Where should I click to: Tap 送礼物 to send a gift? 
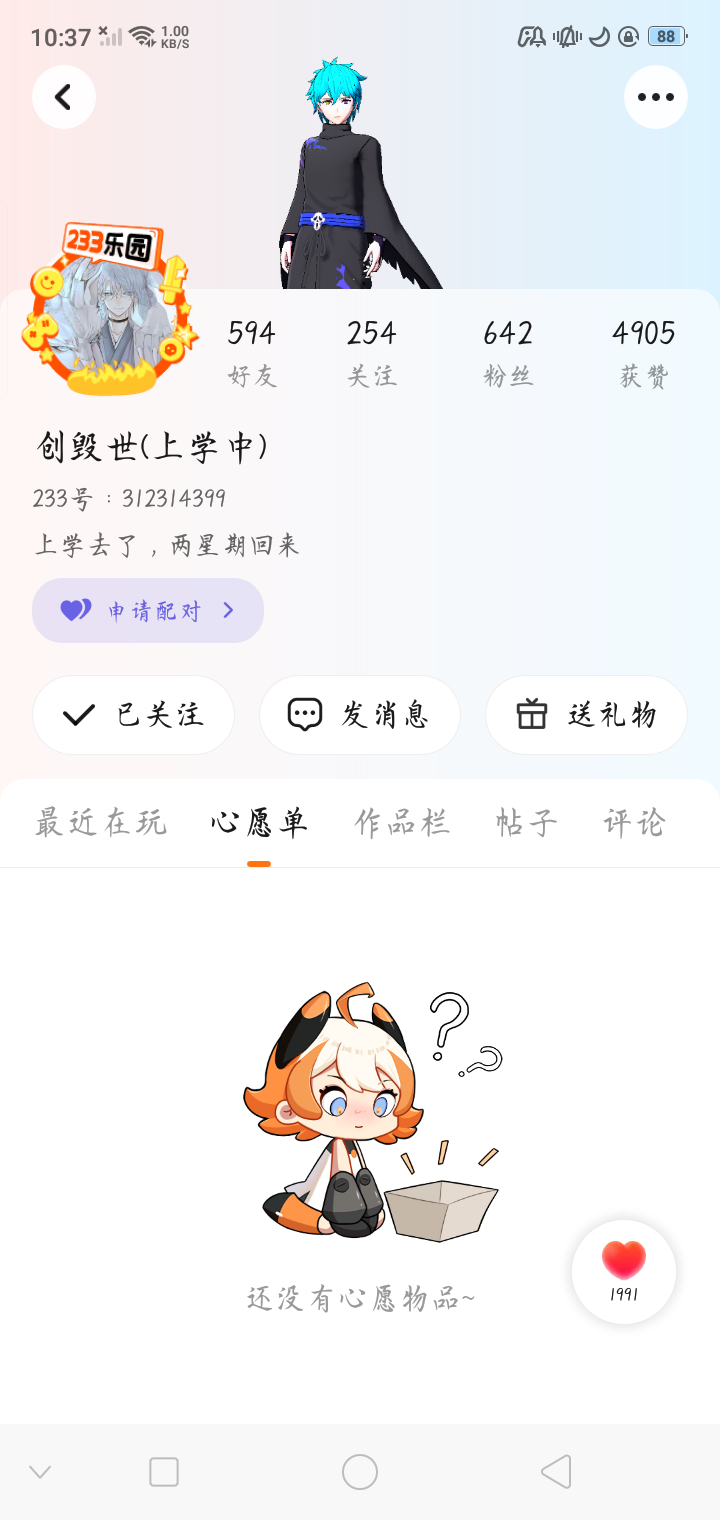tap(586, 715)
